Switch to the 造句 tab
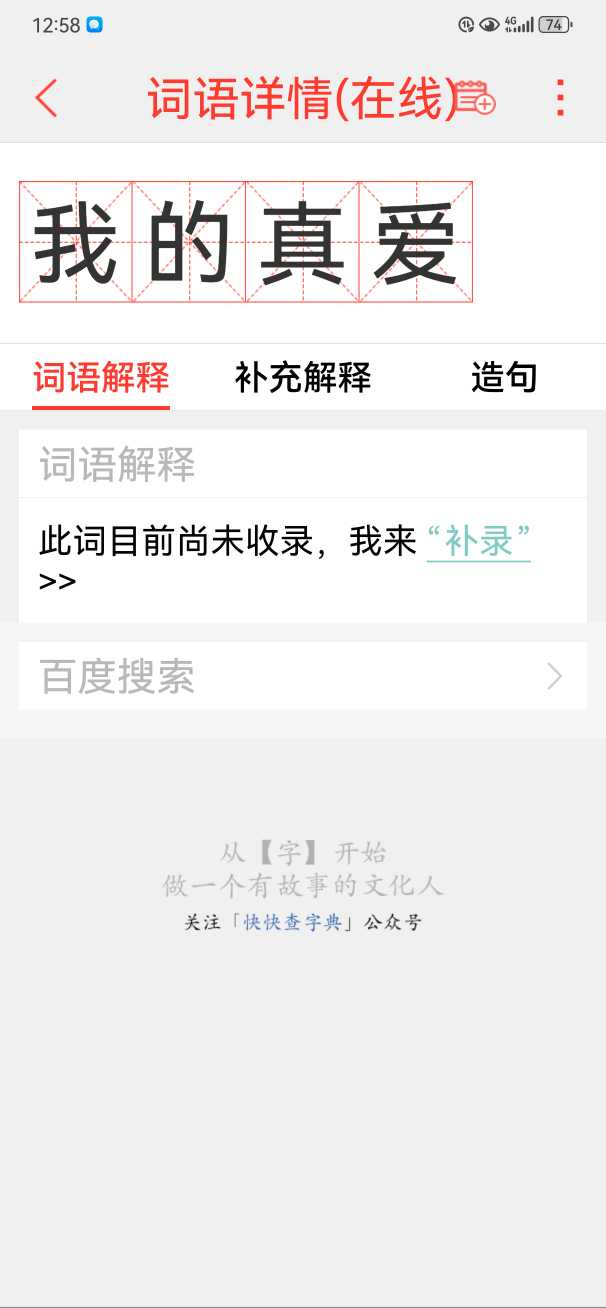This screenshot has width=606, height=1308. (504, 378)
